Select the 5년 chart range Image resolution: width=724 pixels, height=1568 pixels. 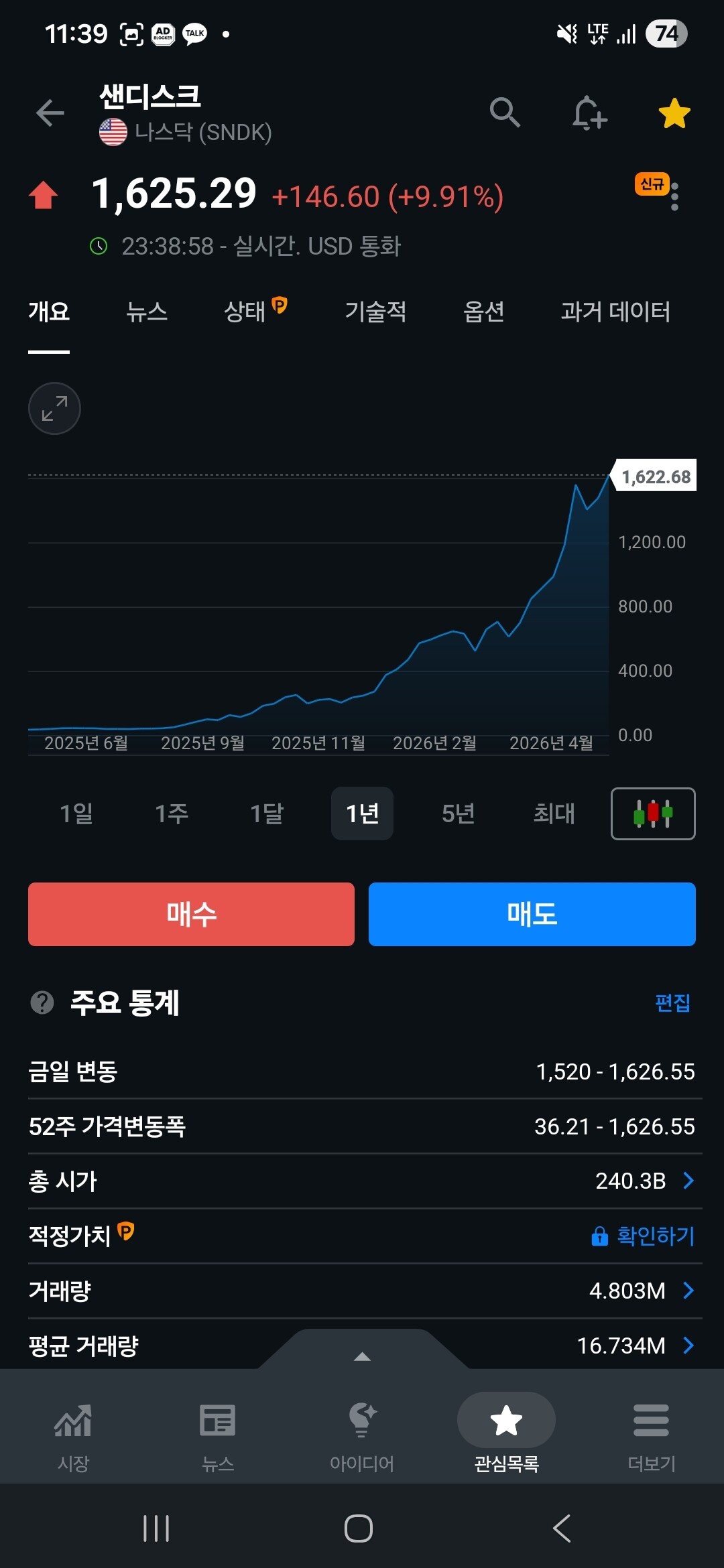point(458,813)
